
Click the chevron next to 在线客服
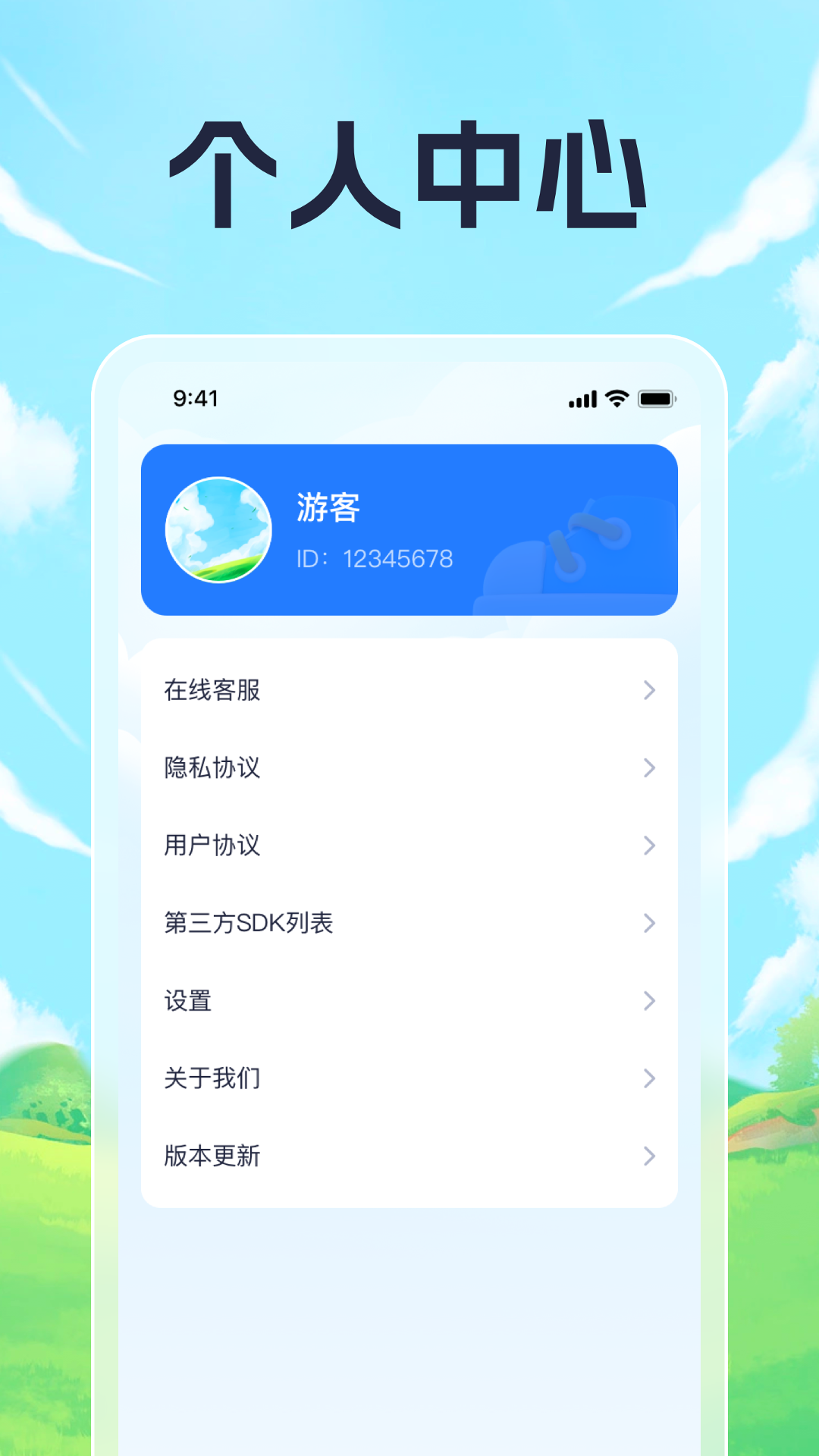[x=649, y=690]
